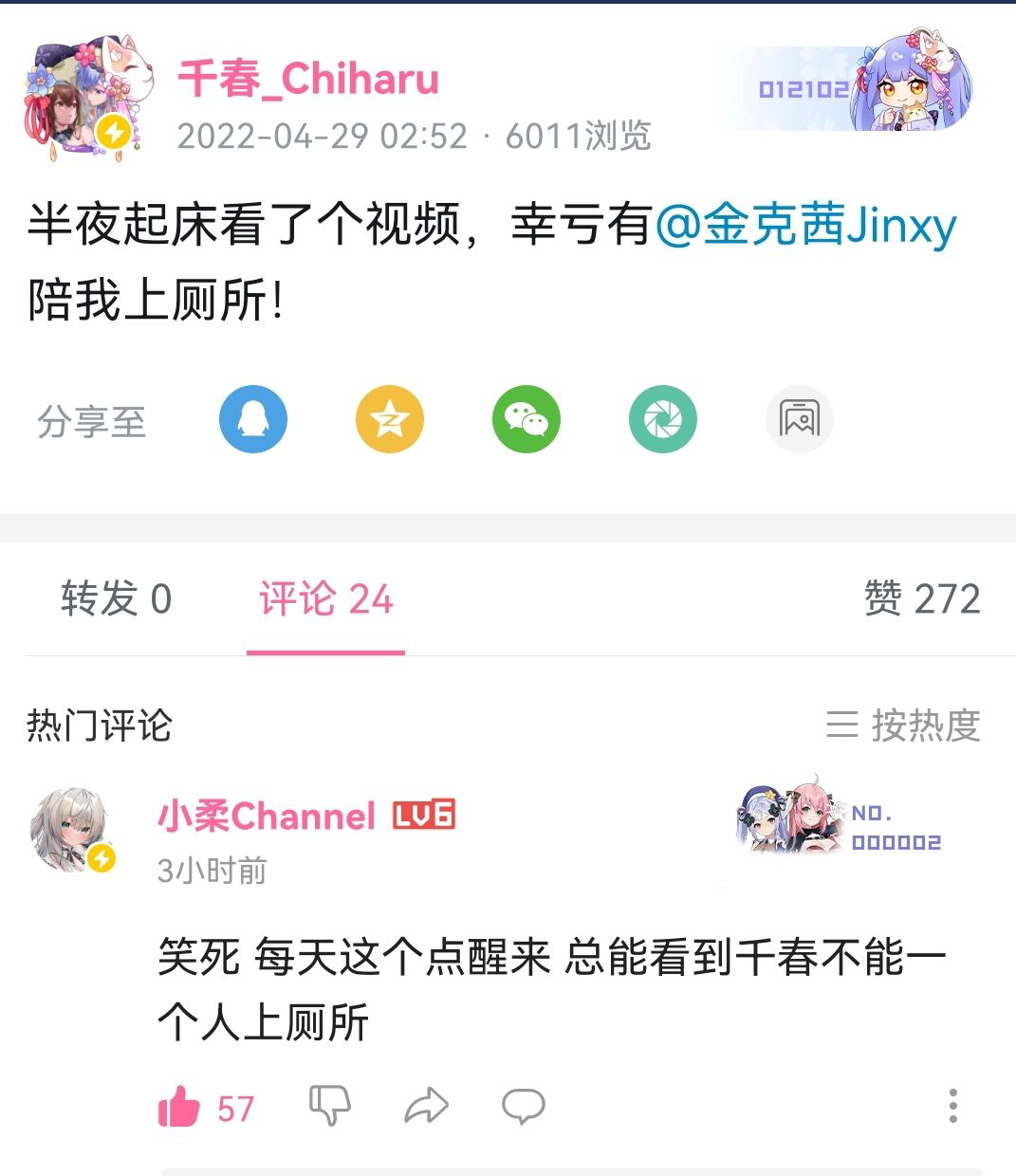This screenshot has width=1016, height=1176.
Task: Tap 赞 272 to view likes
Action: pos(921,599)
